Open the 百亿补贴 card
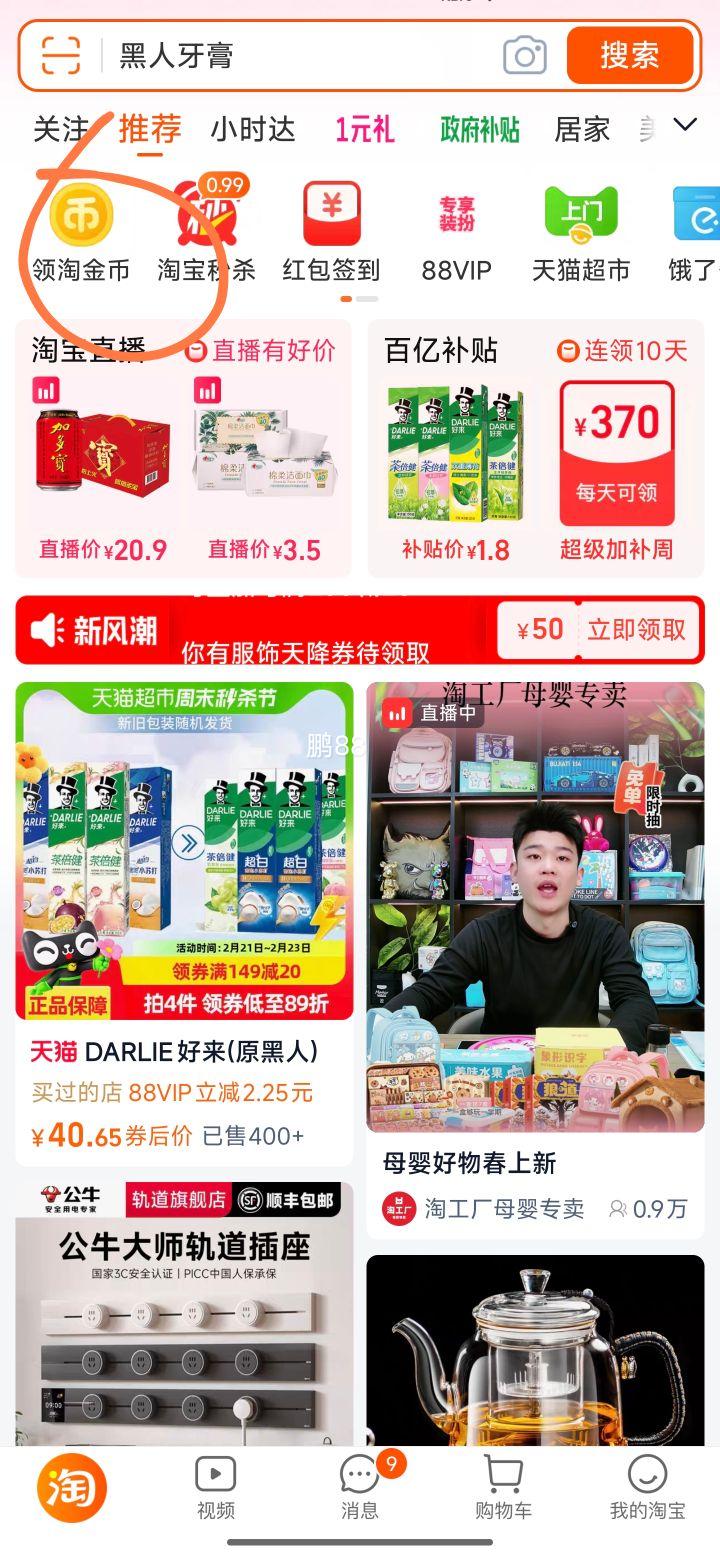 536,448
